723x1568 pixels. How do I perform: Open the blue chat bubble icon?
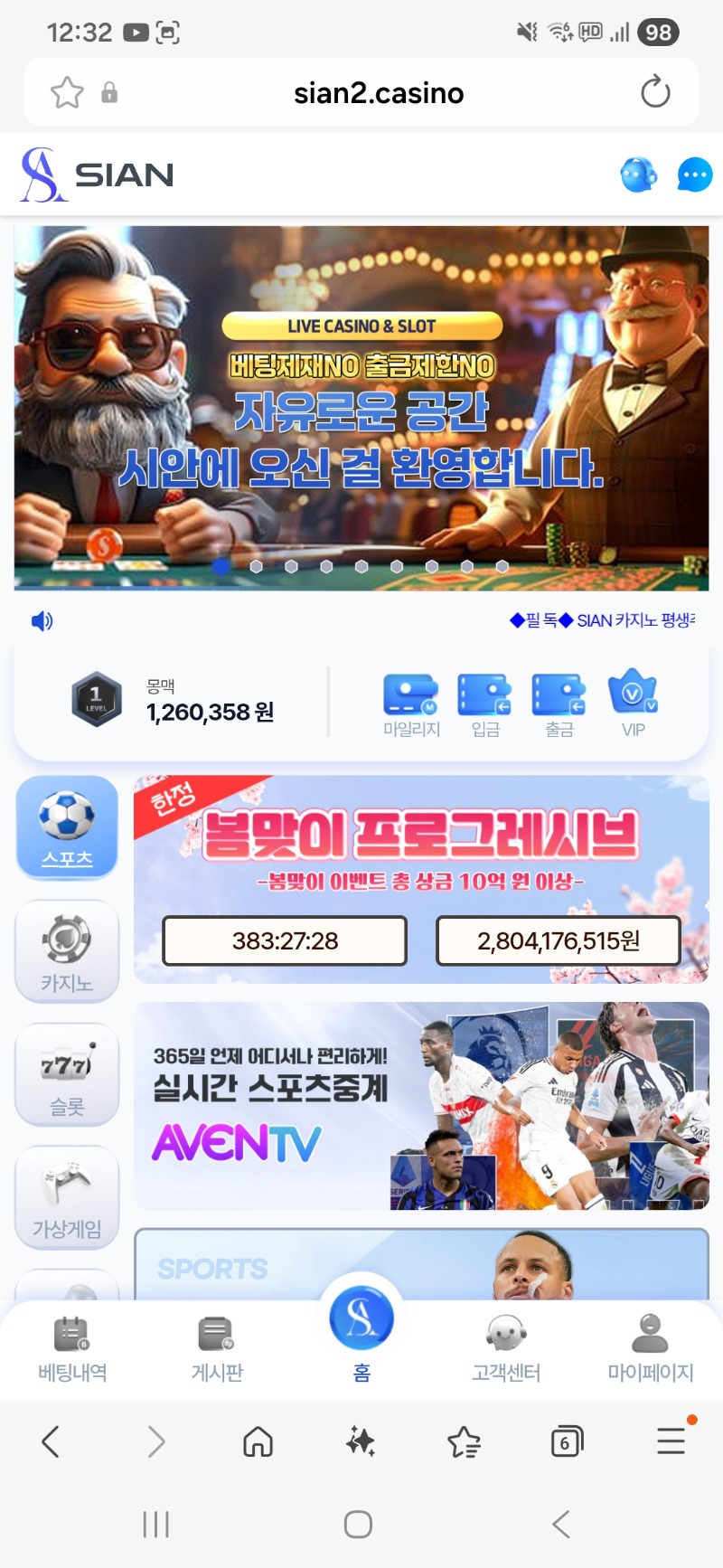click(694, 175)
